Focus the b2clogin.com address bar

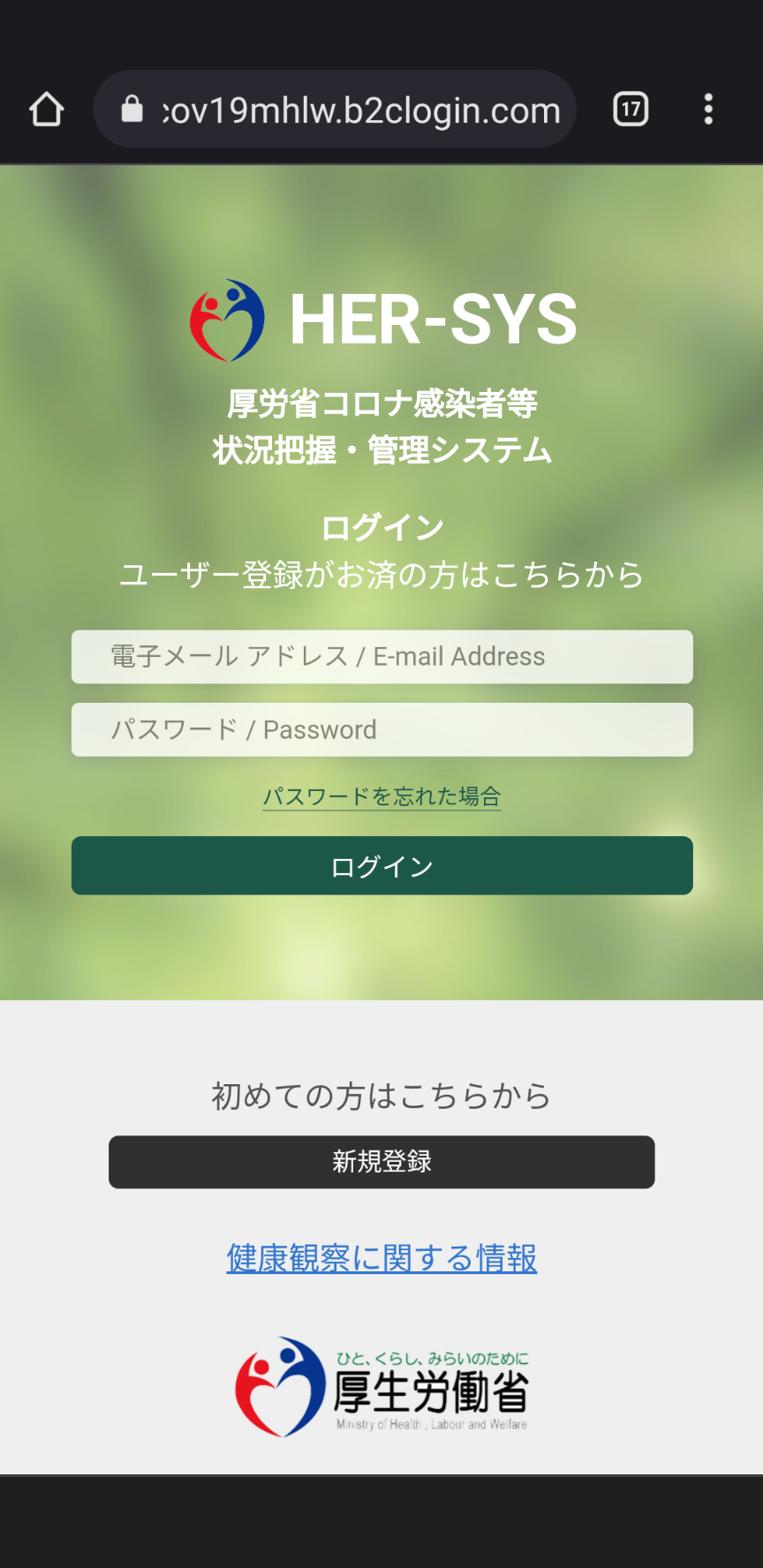point(335,109)
